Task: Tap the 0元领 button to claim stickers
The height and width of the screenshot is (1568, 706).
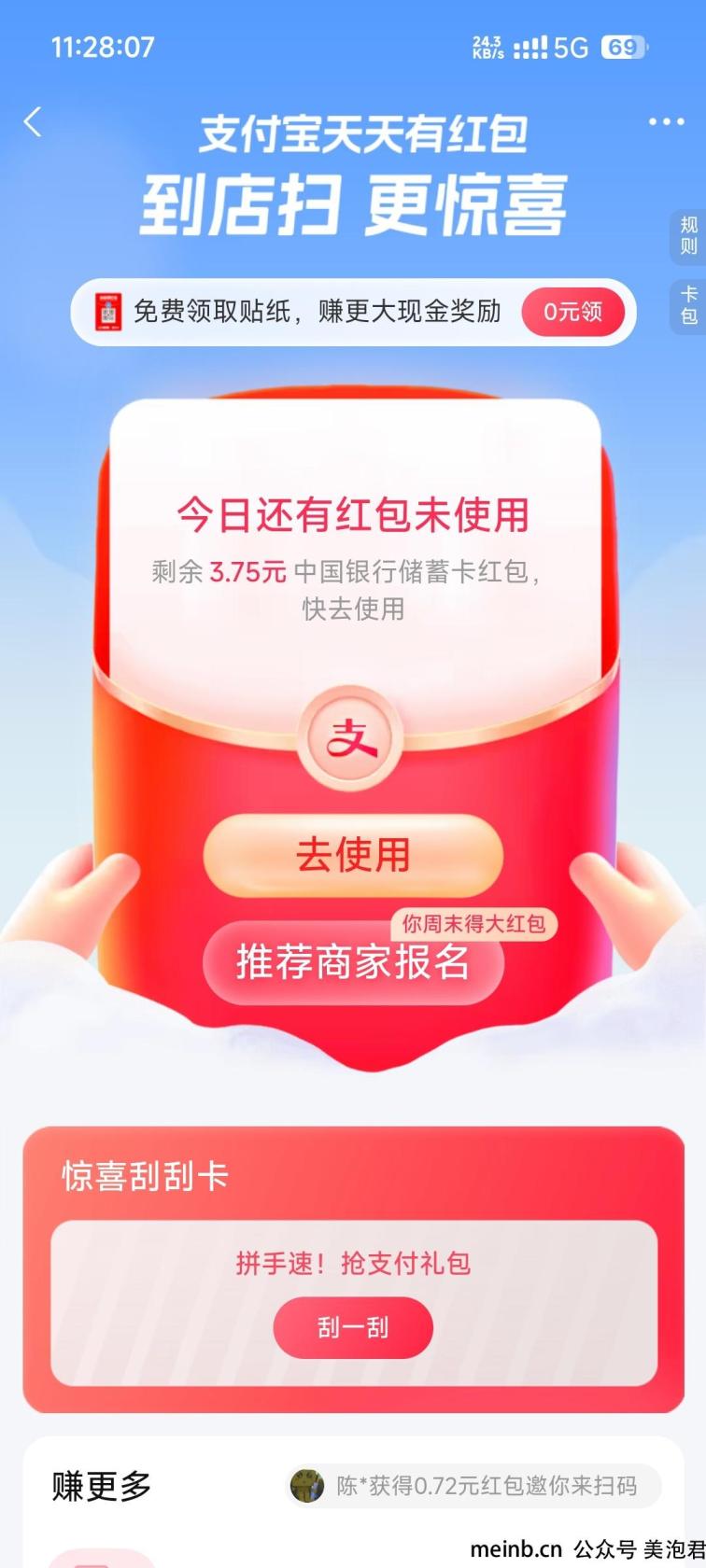Action: pyautogui.click(x=572, y=312)
